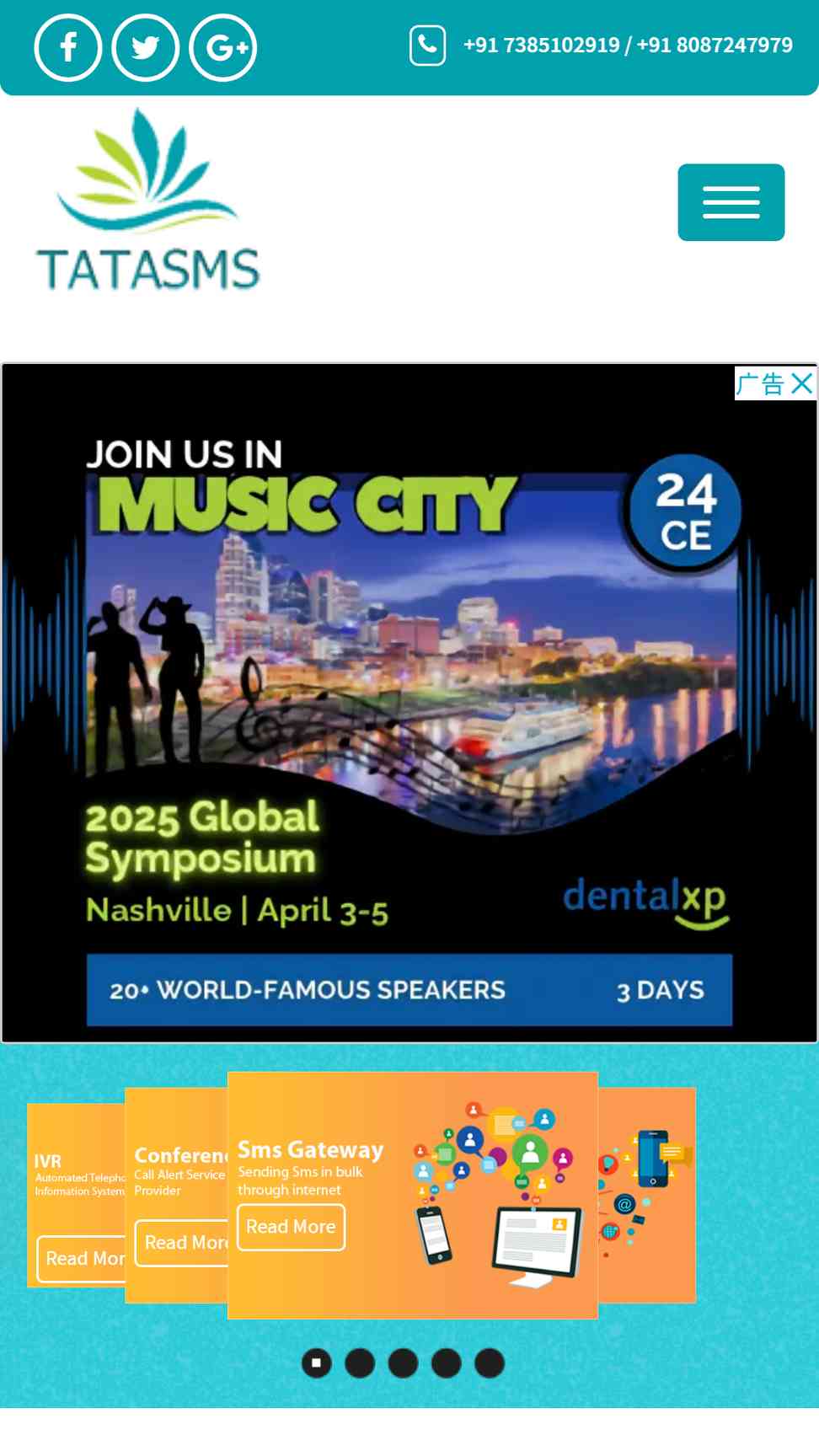Tap the phone number link in header
The height and width of the screenshot is (1456, 819).
point(627,45)
